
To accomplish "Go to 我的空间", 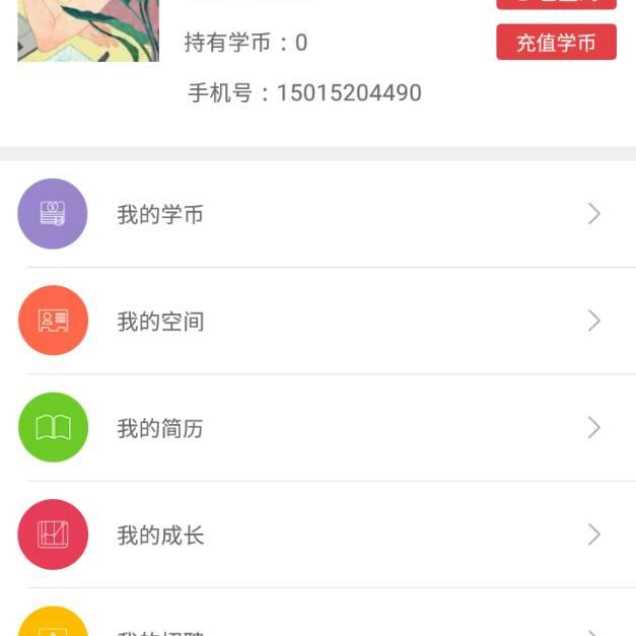I will tap(318, 321).
